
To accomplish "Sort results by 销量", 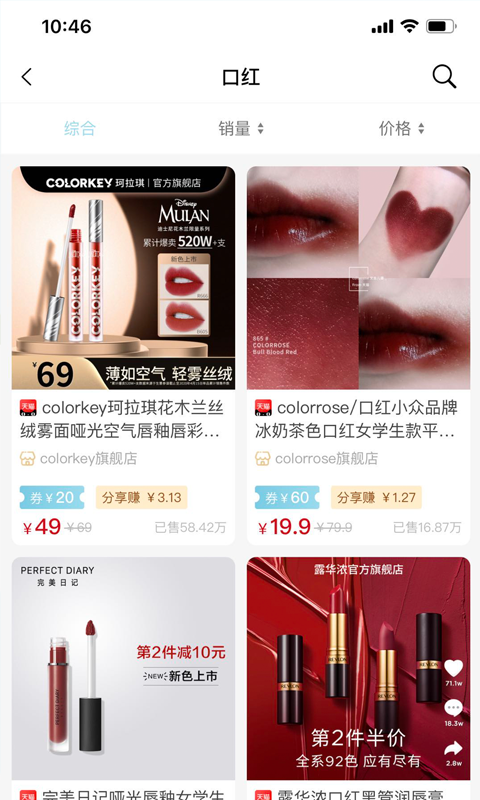I will click(241, 129).
